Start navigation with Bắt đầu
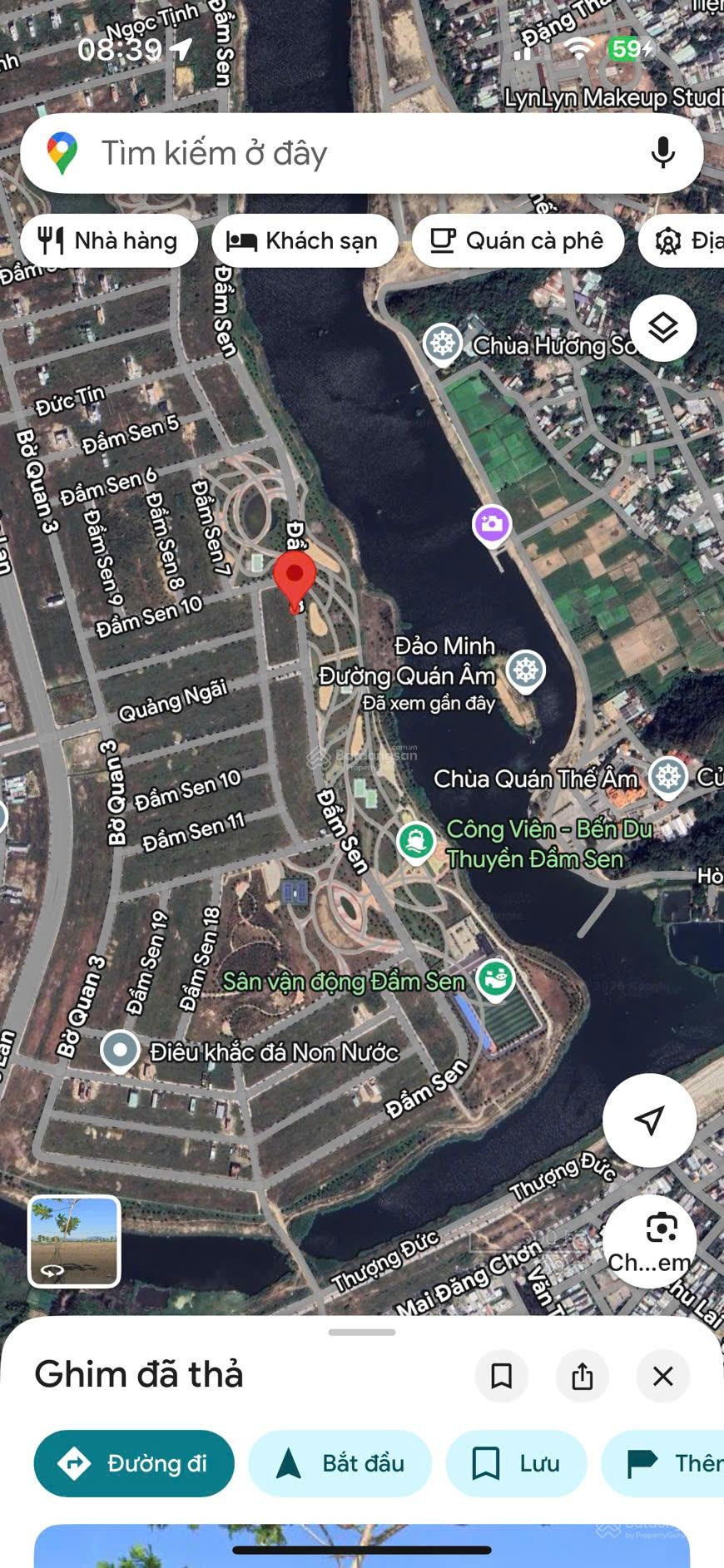The height and width of the screenshot is (1568, 724). [x=340, y=1463]
